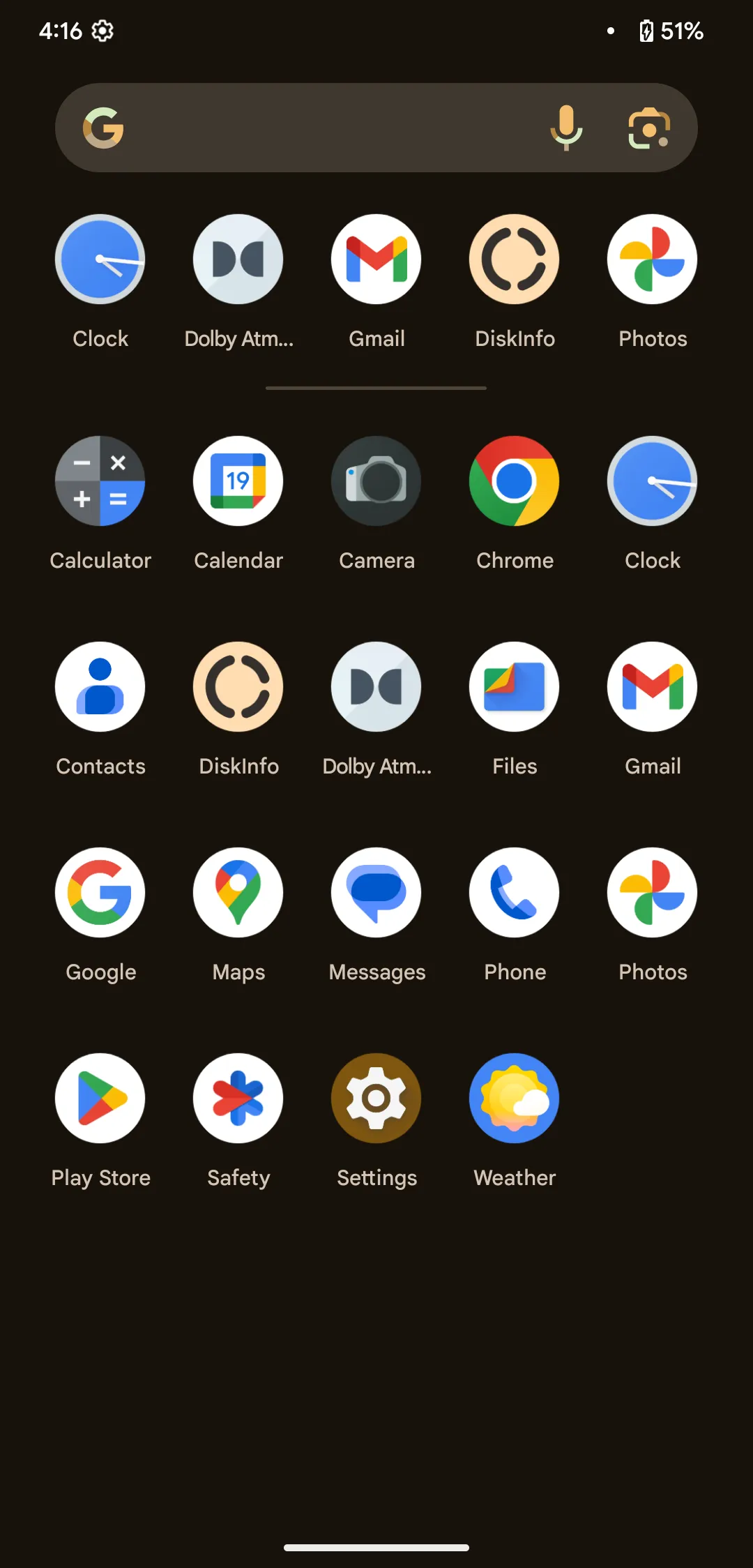Screen dimensions: 753x1568
Task: Open the Contacts app
Action: [x=100, y=687]
